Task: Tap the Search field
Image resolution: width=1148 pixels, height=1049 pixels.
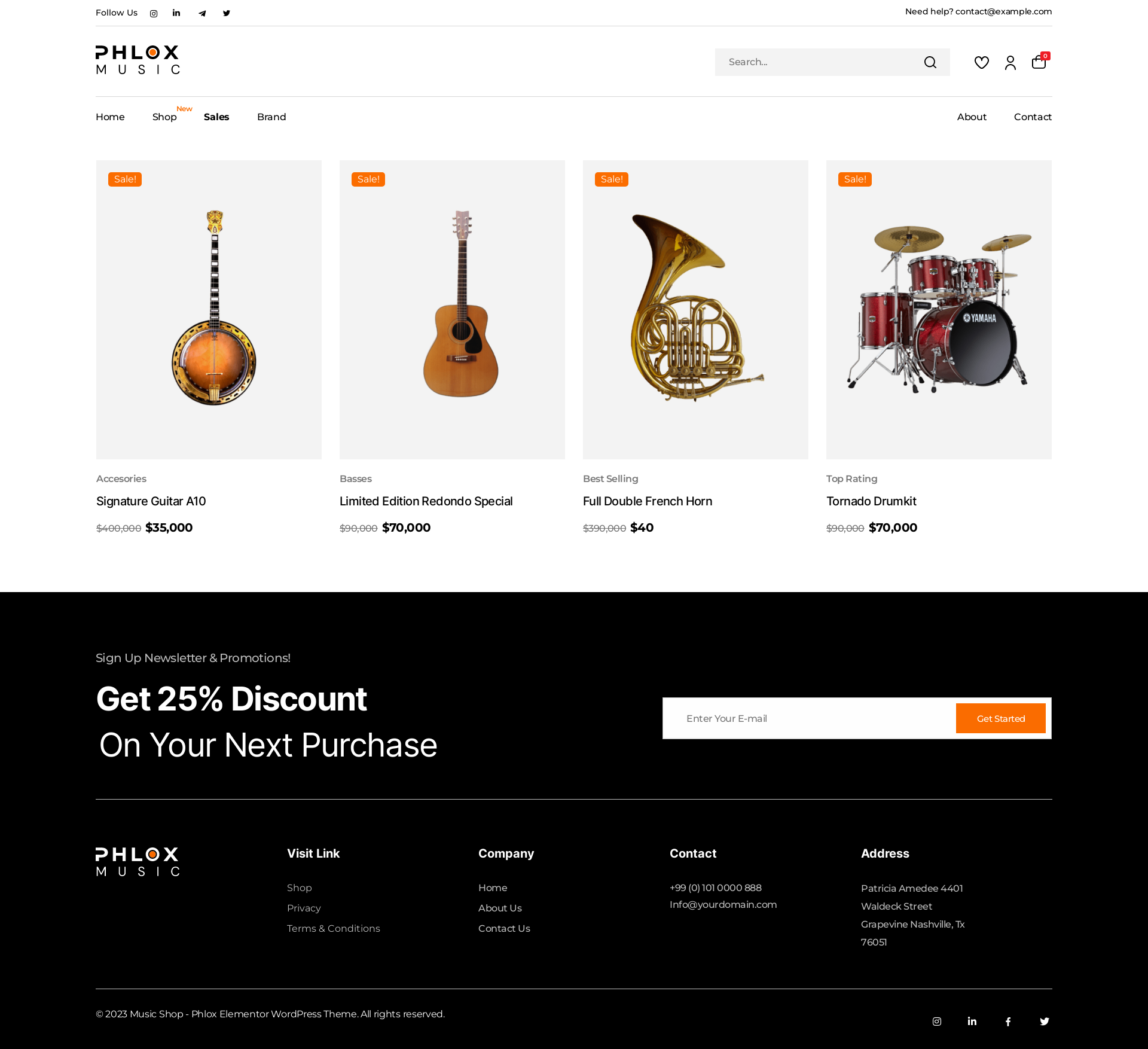Action: click(819, 62)
